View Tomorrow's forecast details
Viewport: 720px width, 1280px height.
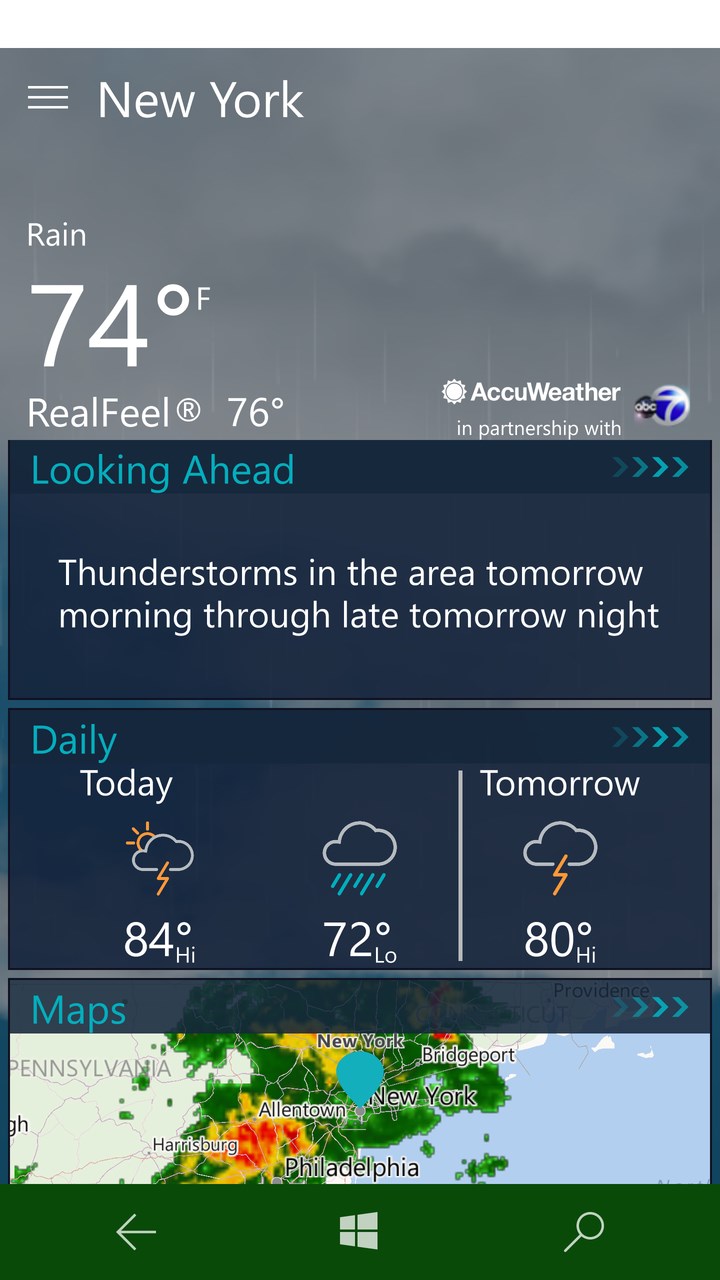[x=560, y=865]
